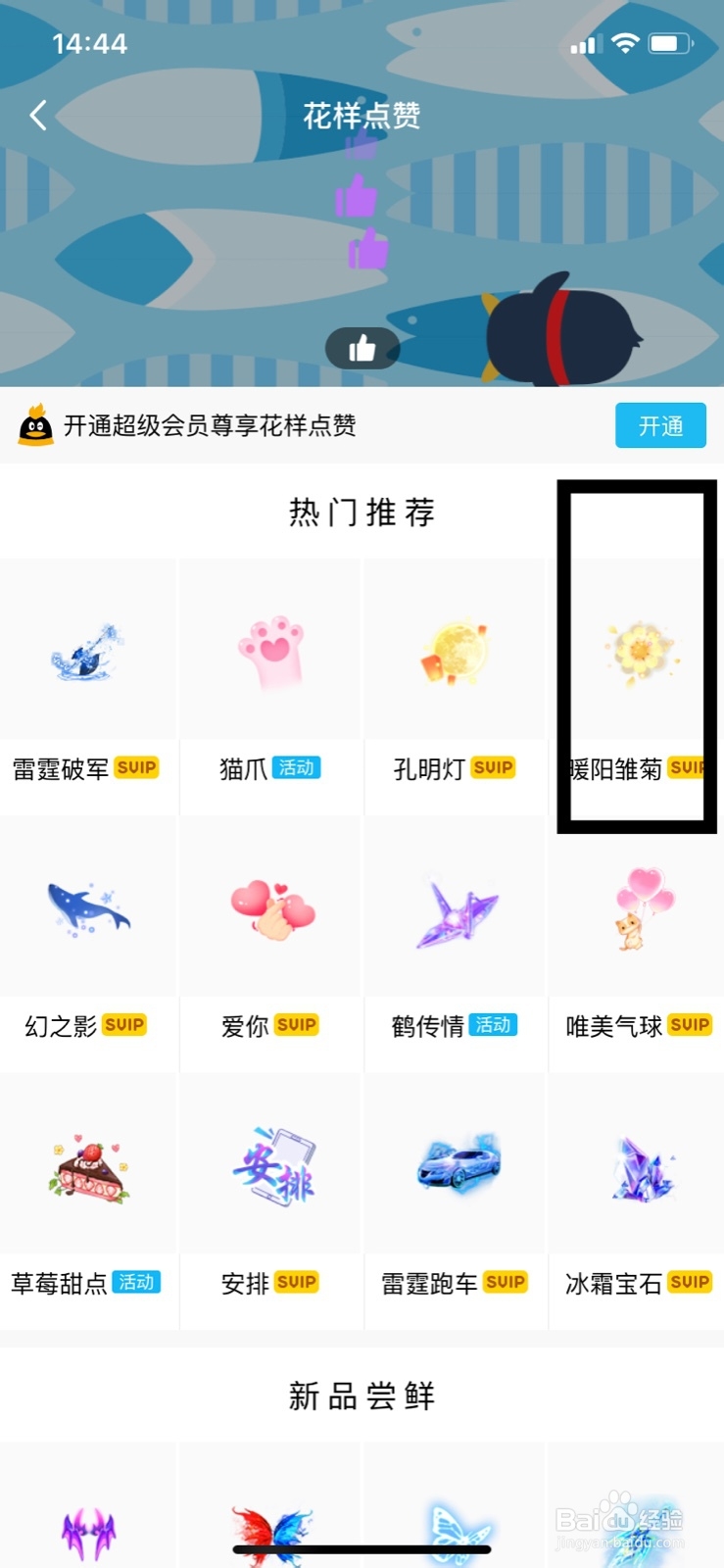Go back using the left arrow
This screenshot has height=1568, width=724.
click(37, 115)
